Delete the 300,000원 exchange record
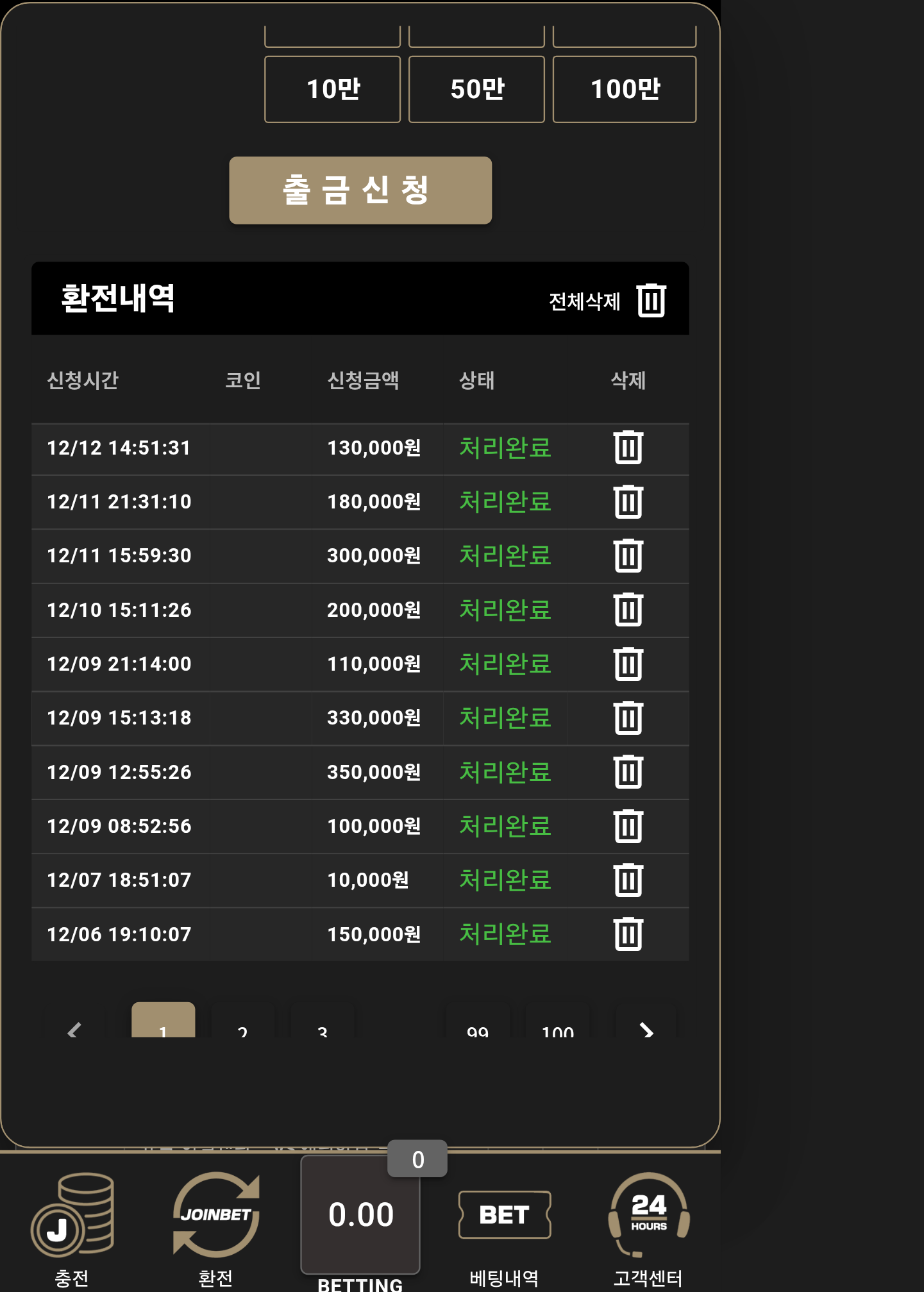924x1292 pixels. (x=628, y=555)
